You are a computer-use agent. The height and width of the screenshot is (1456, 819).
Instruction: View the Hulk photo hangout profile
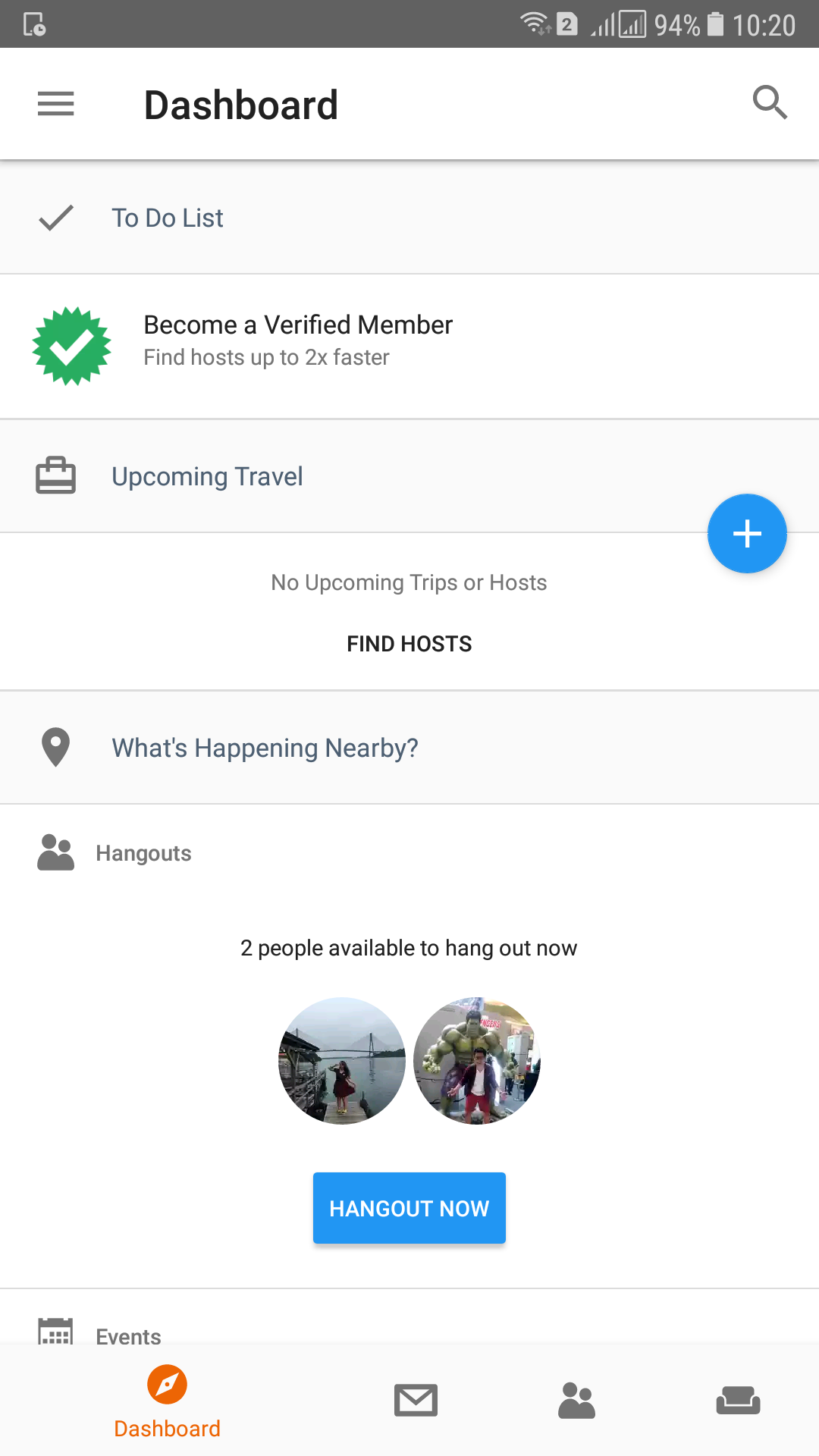(477, 1060)
